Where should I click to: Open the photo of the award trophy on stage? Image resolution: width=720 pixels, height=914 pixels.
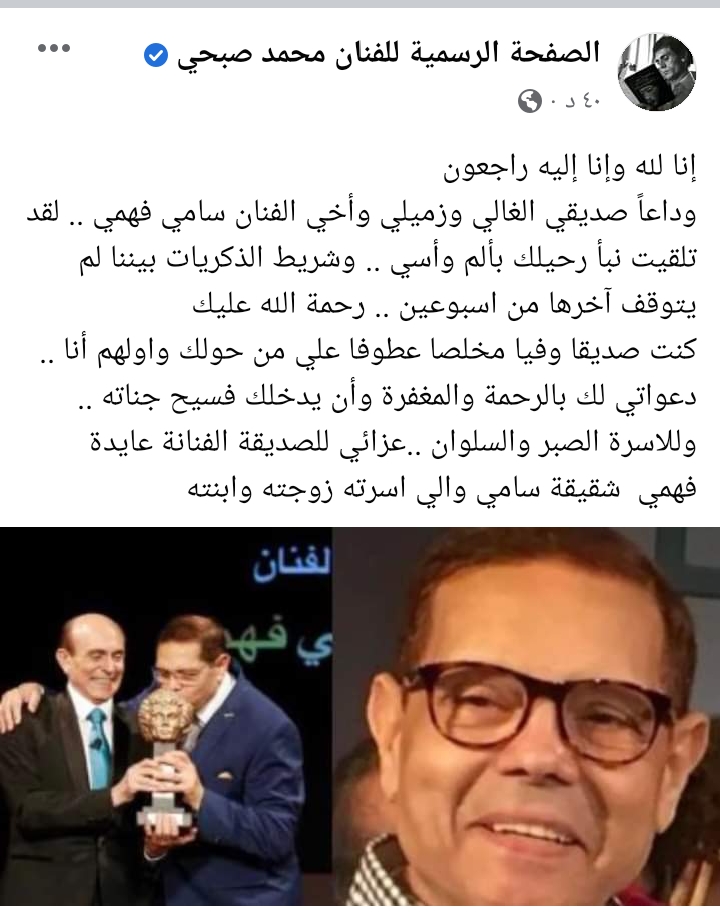[x=166, y=717]
